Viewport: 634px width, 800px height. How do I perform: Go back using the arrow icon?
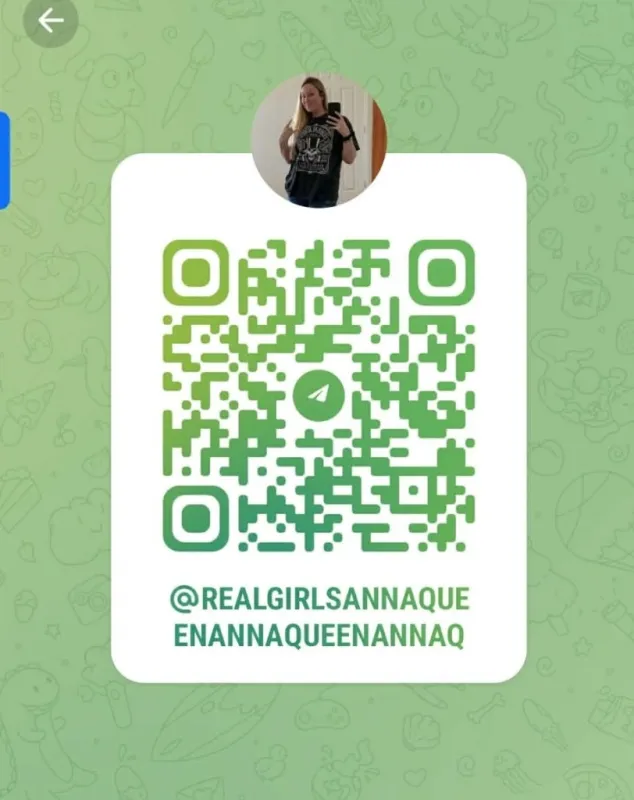click(50, 21)
